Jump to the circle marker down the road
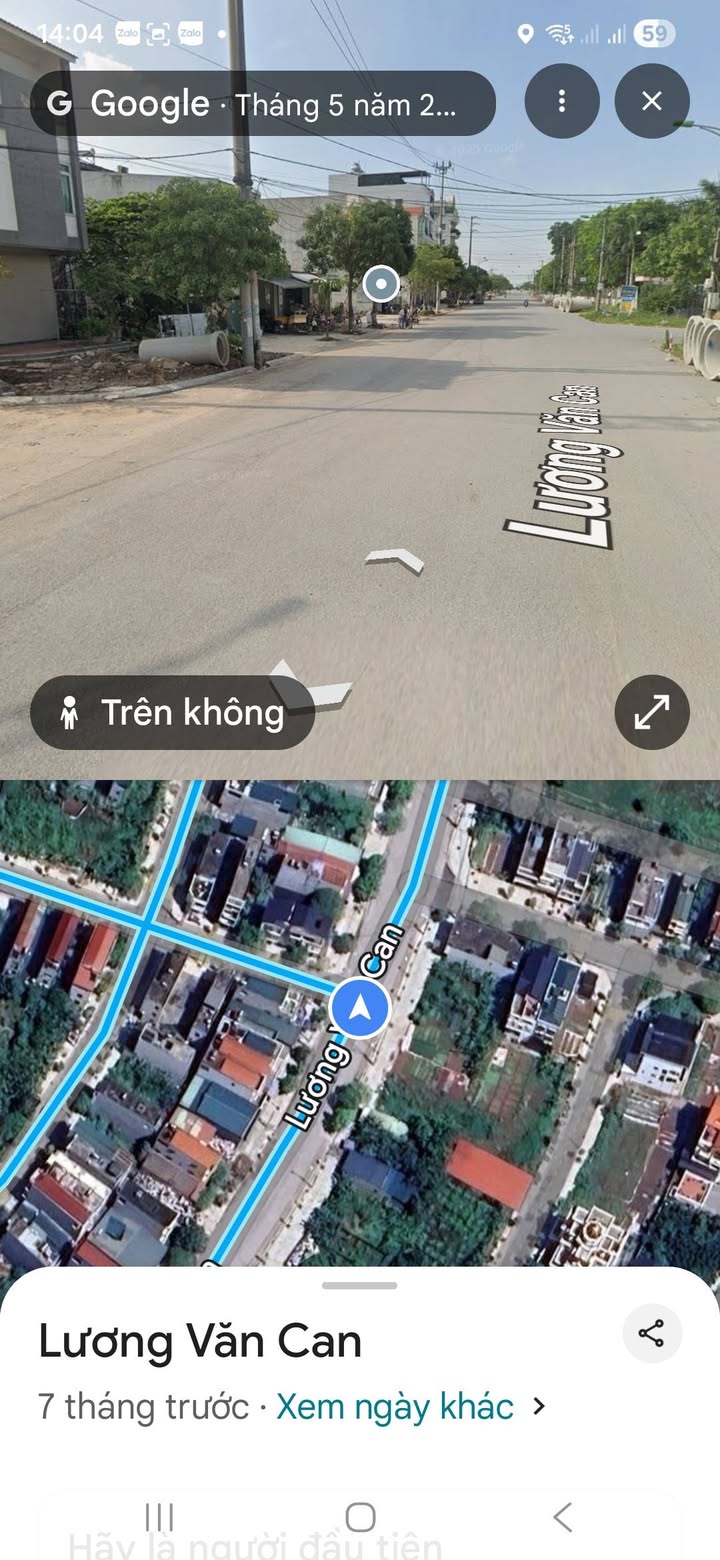The width and height of the screenshot is (720, 1560). click(x=380, y=284)
